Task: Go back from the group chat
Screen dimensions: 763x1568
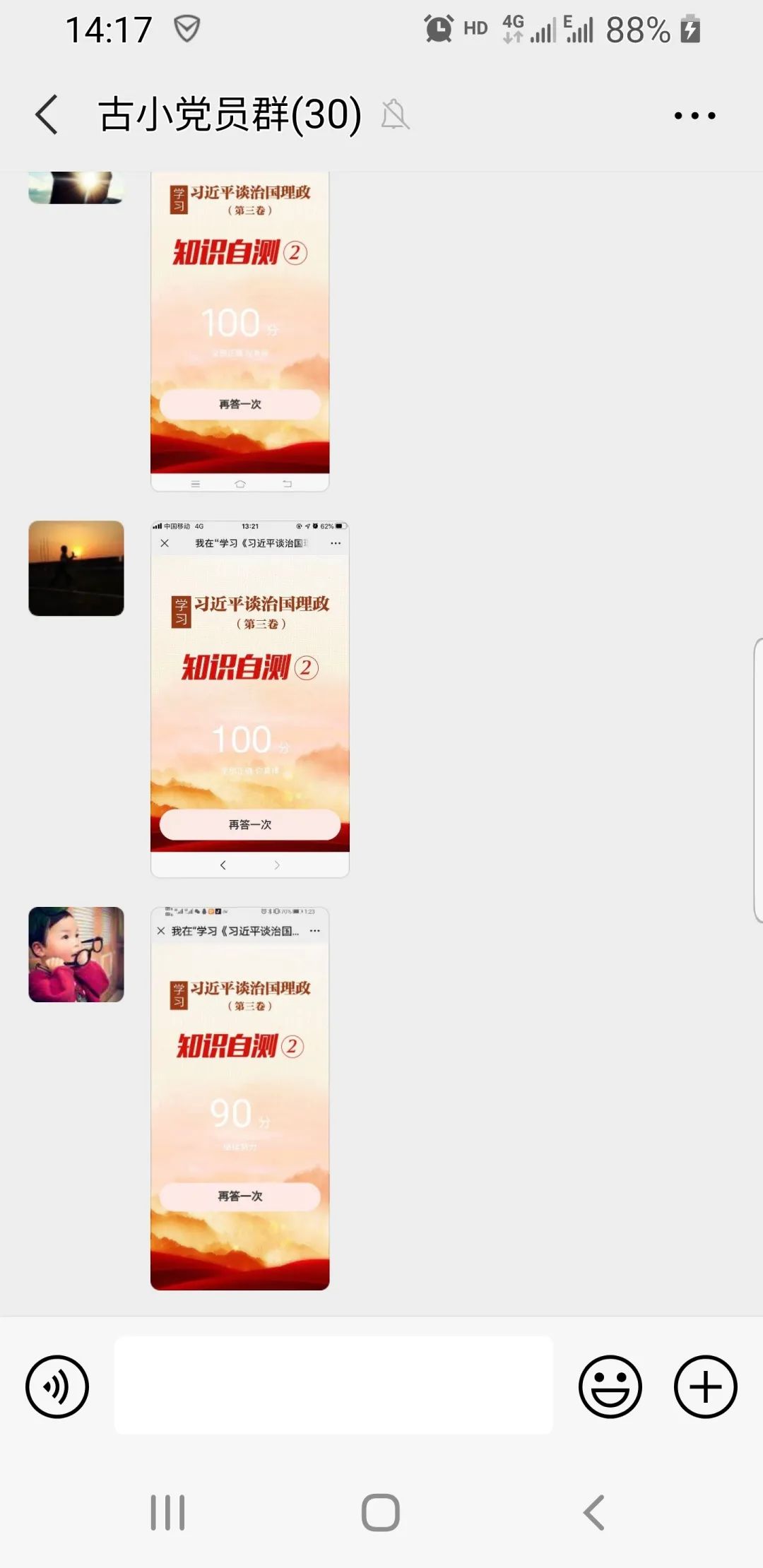Action: click(x=47, y=114)
